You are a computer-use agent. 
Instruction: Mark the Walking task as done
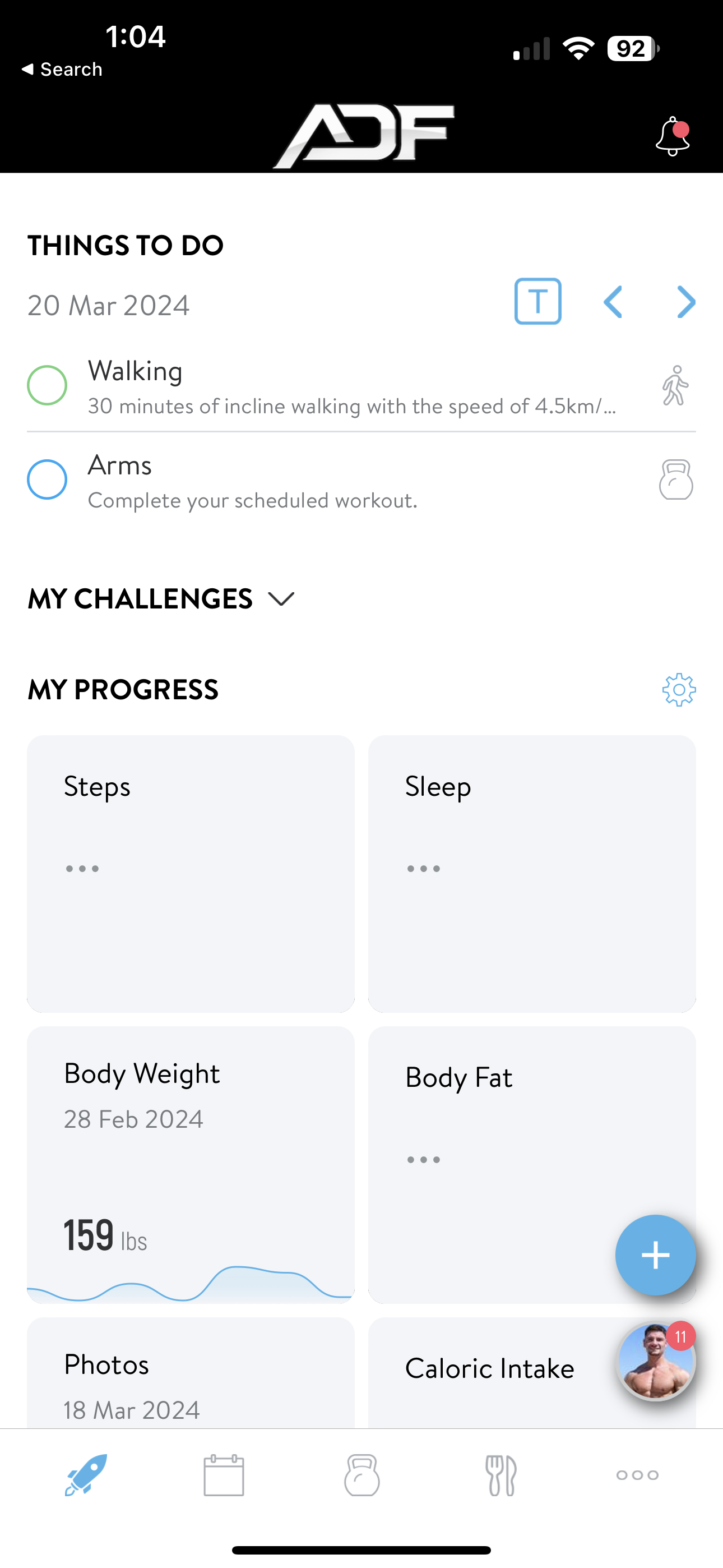(47, 385)
